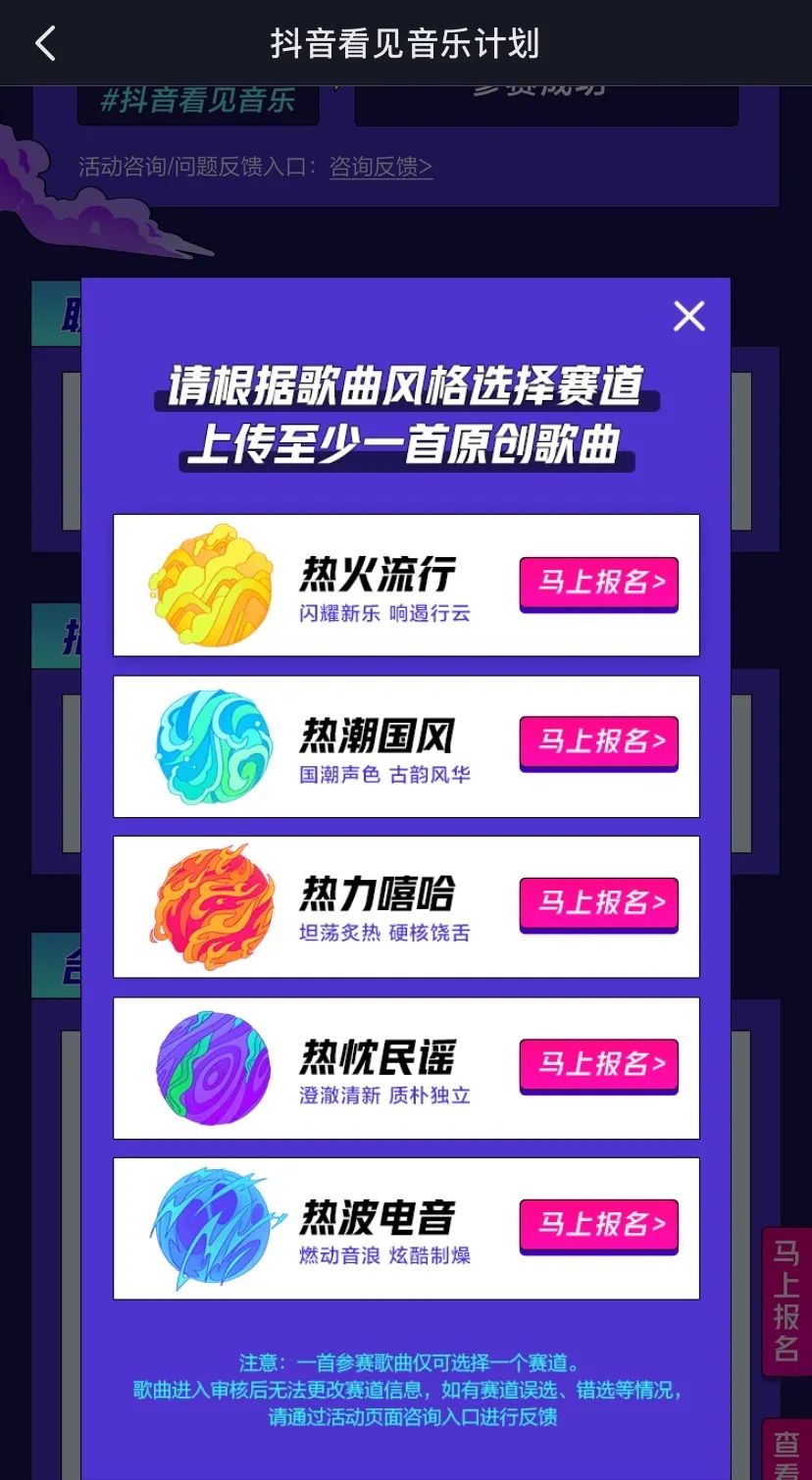Open the #抖音看见音乐 hashtag entry
The height and width of the screenshot is (1480, 812).
point(198,101)
